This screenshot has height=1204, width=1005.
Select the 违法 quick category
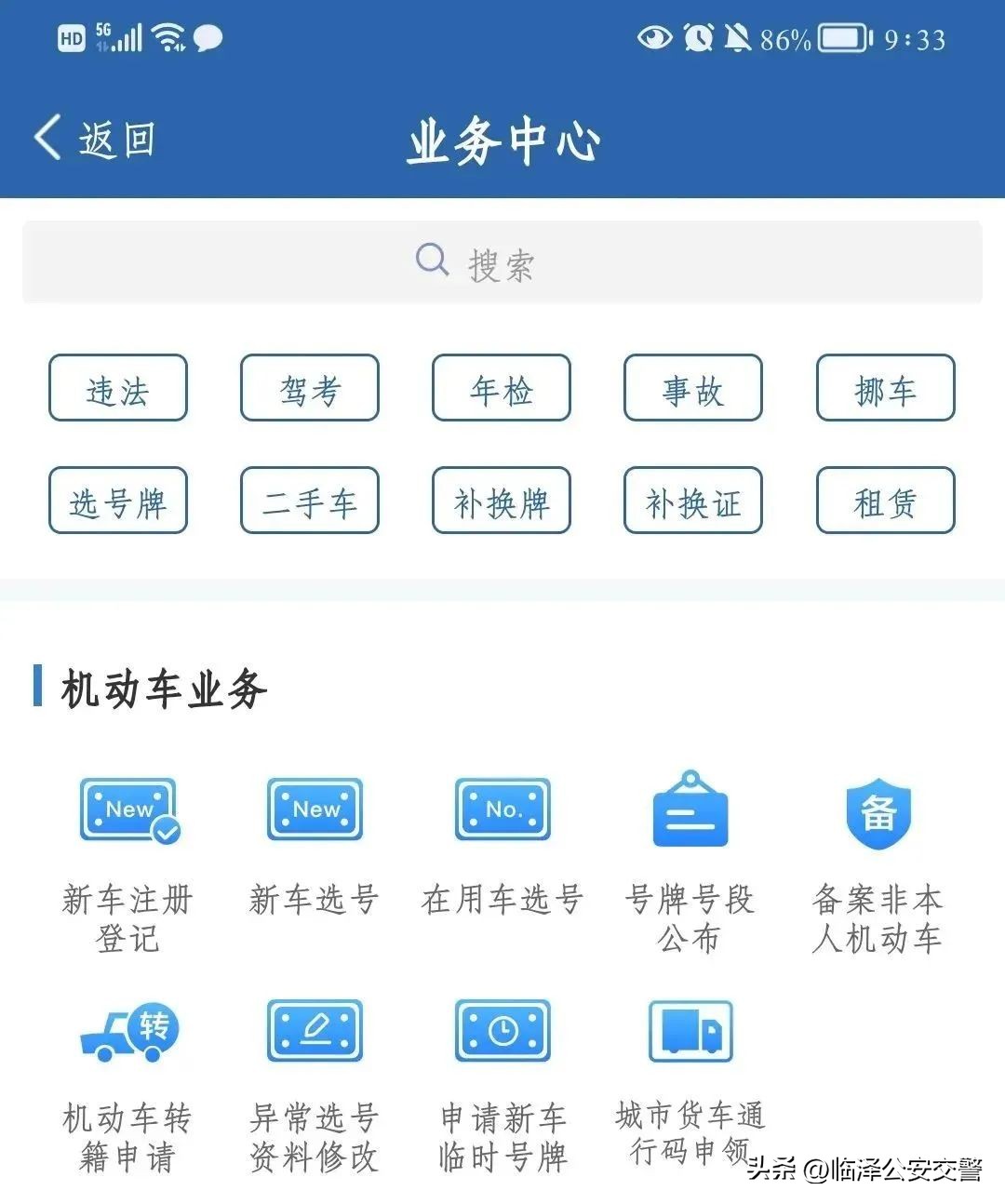click(x=117, y=389)
